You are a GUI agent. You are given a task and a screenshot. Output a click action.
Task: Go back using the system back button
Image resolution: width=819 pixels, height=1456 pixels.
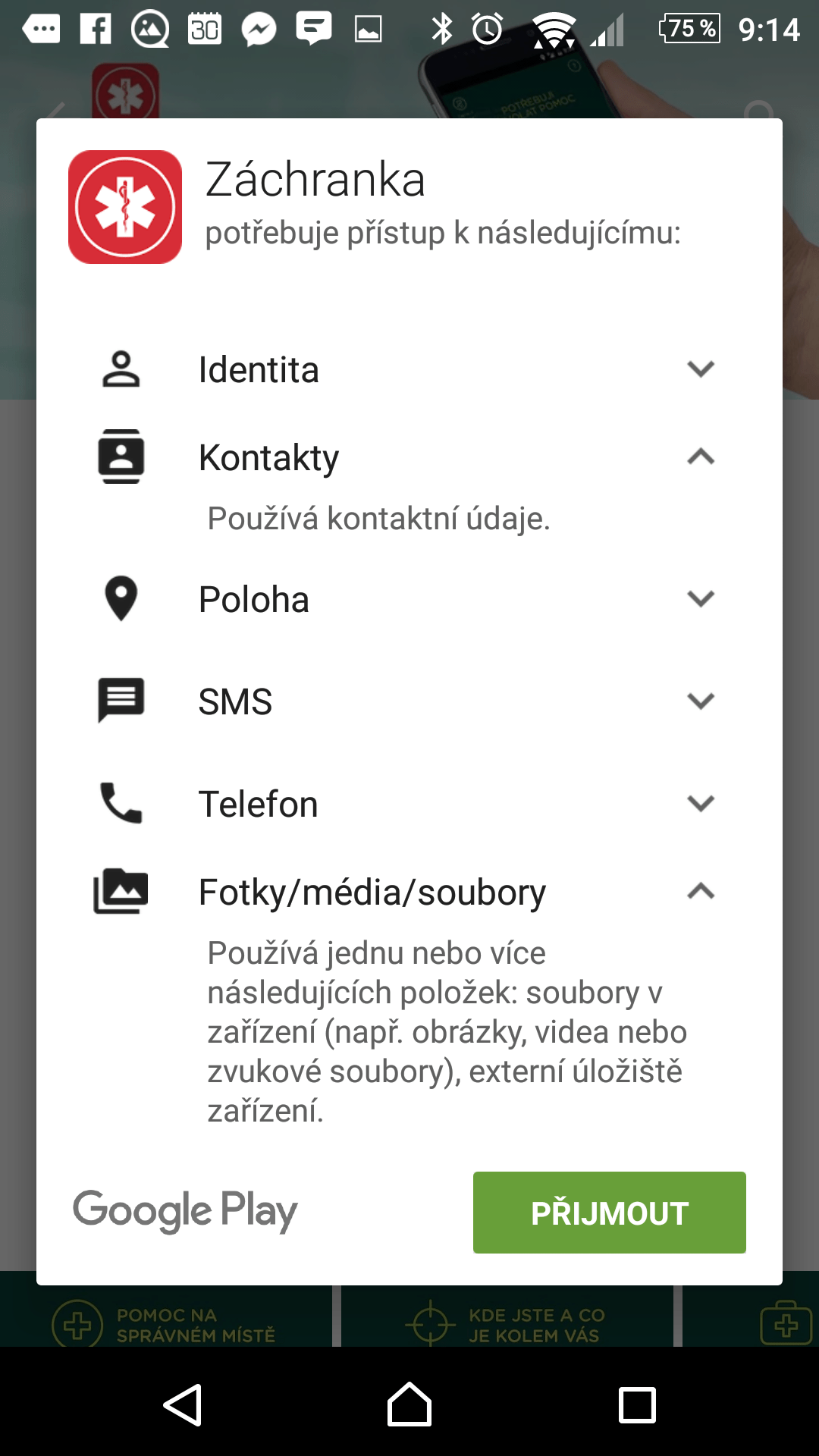tap(182, 1405)
